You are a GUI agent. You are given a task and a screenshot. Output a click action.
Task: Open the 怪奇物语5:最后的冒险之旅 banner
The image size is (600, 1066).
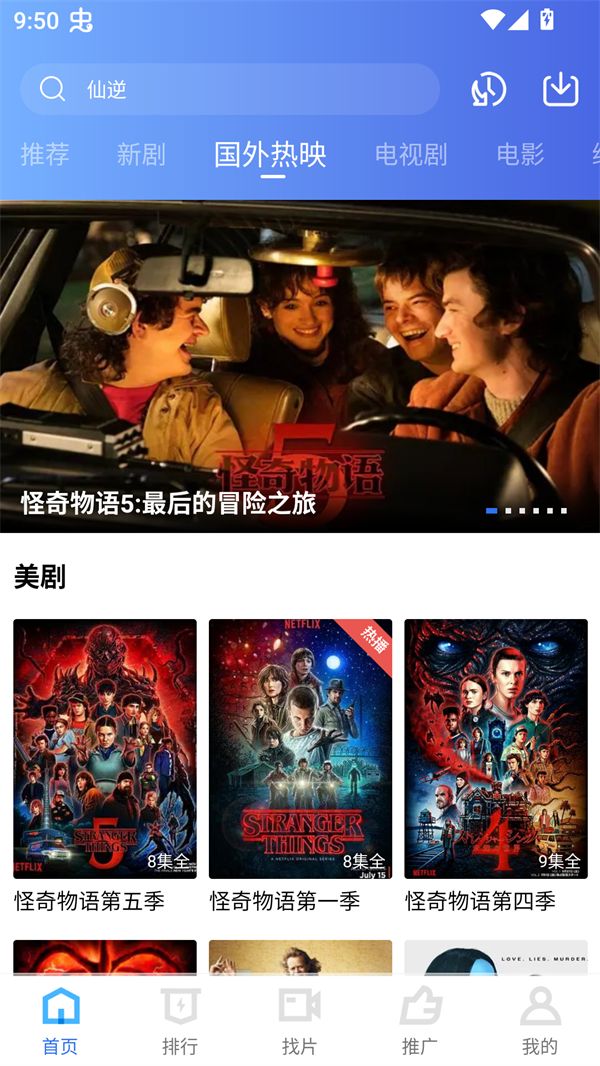tap(300, 366)
